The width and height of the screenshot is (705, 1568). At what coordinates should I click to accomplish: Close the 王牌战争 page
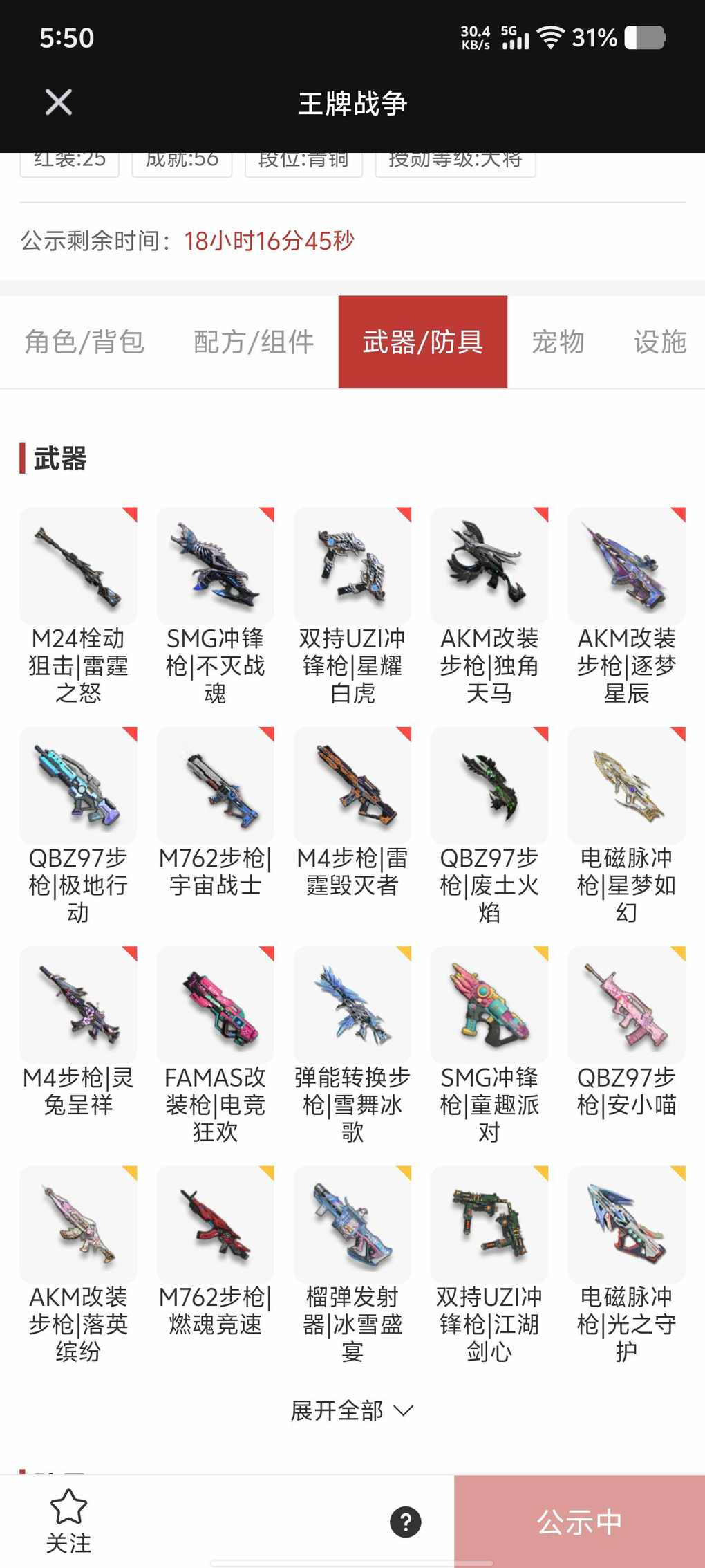tap(59, 102)
